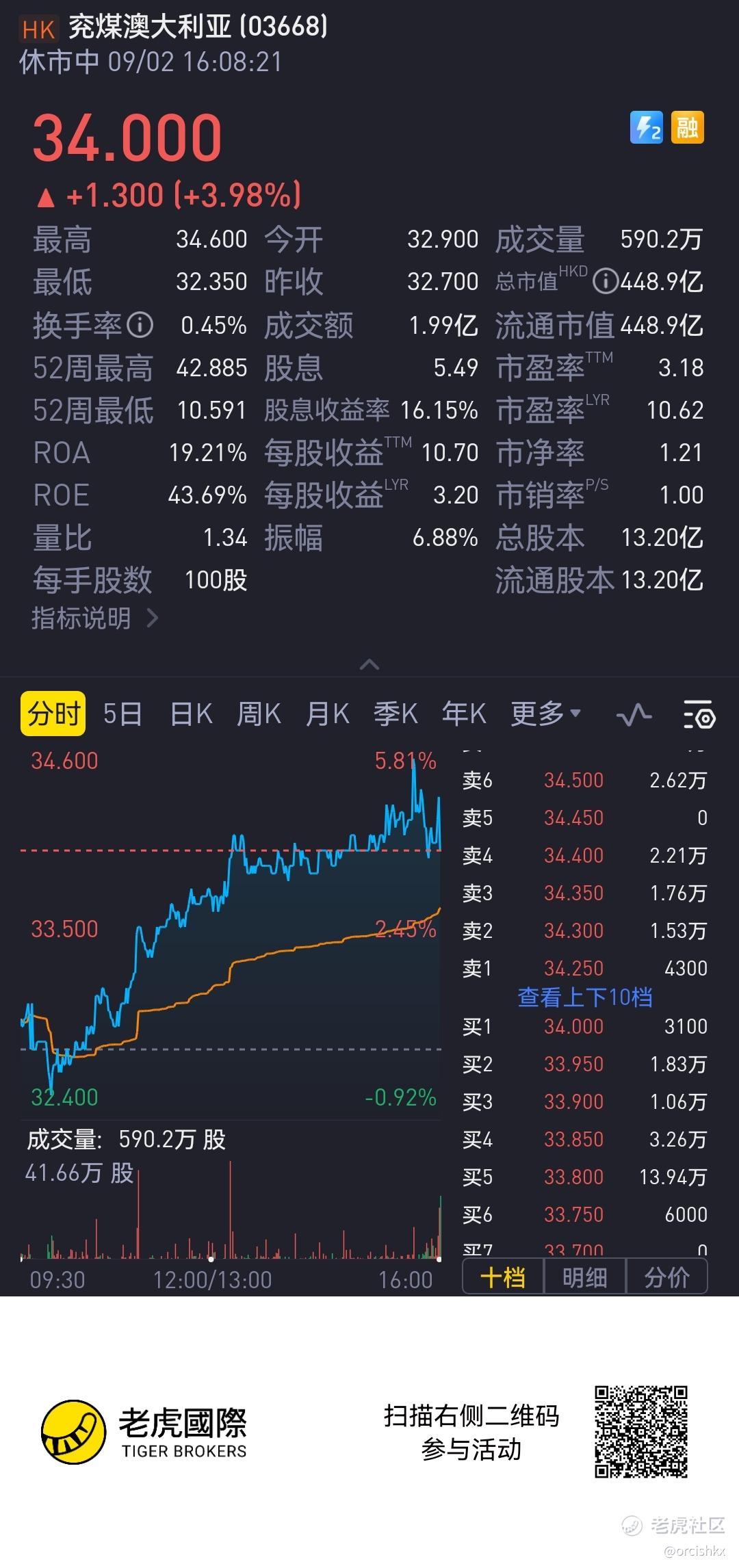View the 年K yearly chart
This screenshot has height=1568, width=739.
click(x=463, y=714)
